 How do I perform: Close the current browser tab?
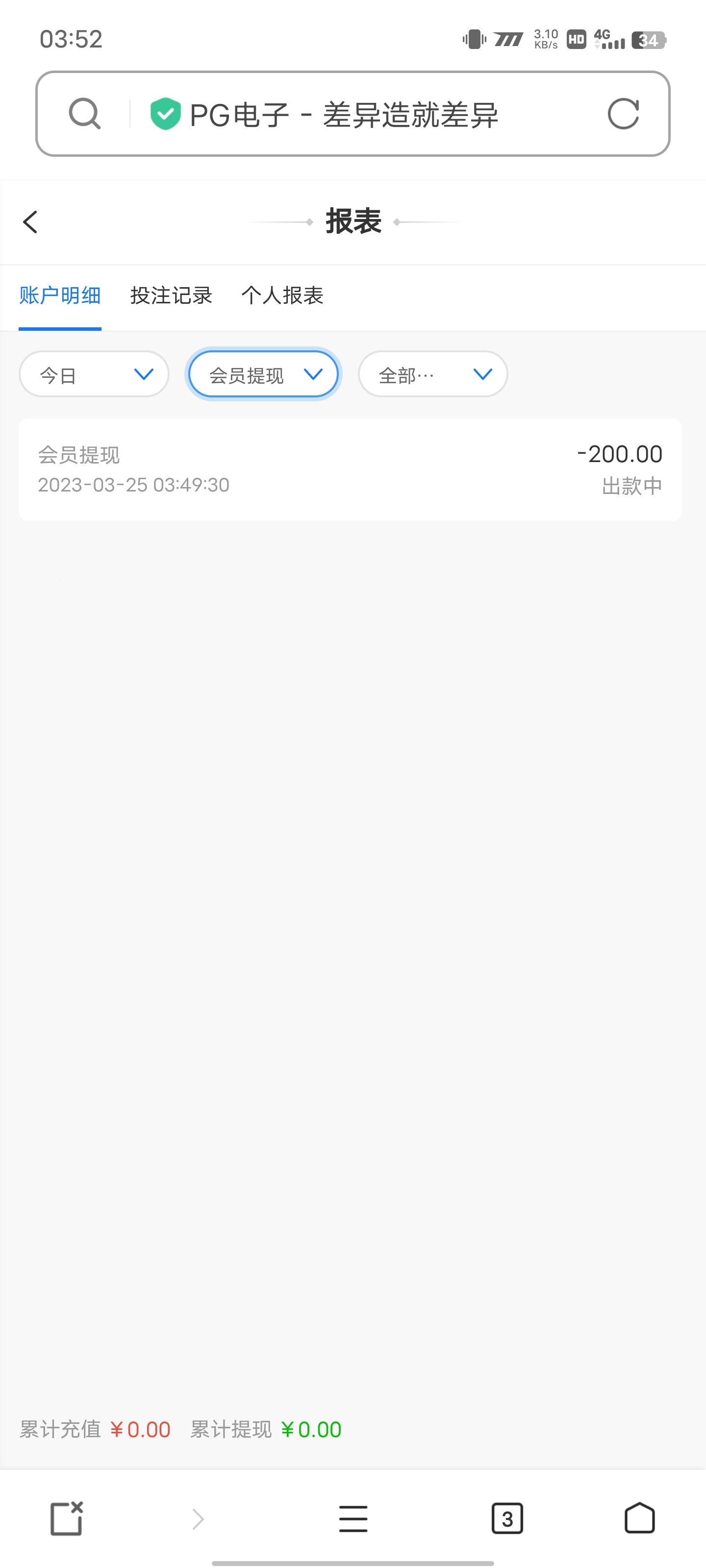click(x=66, y=1518)
